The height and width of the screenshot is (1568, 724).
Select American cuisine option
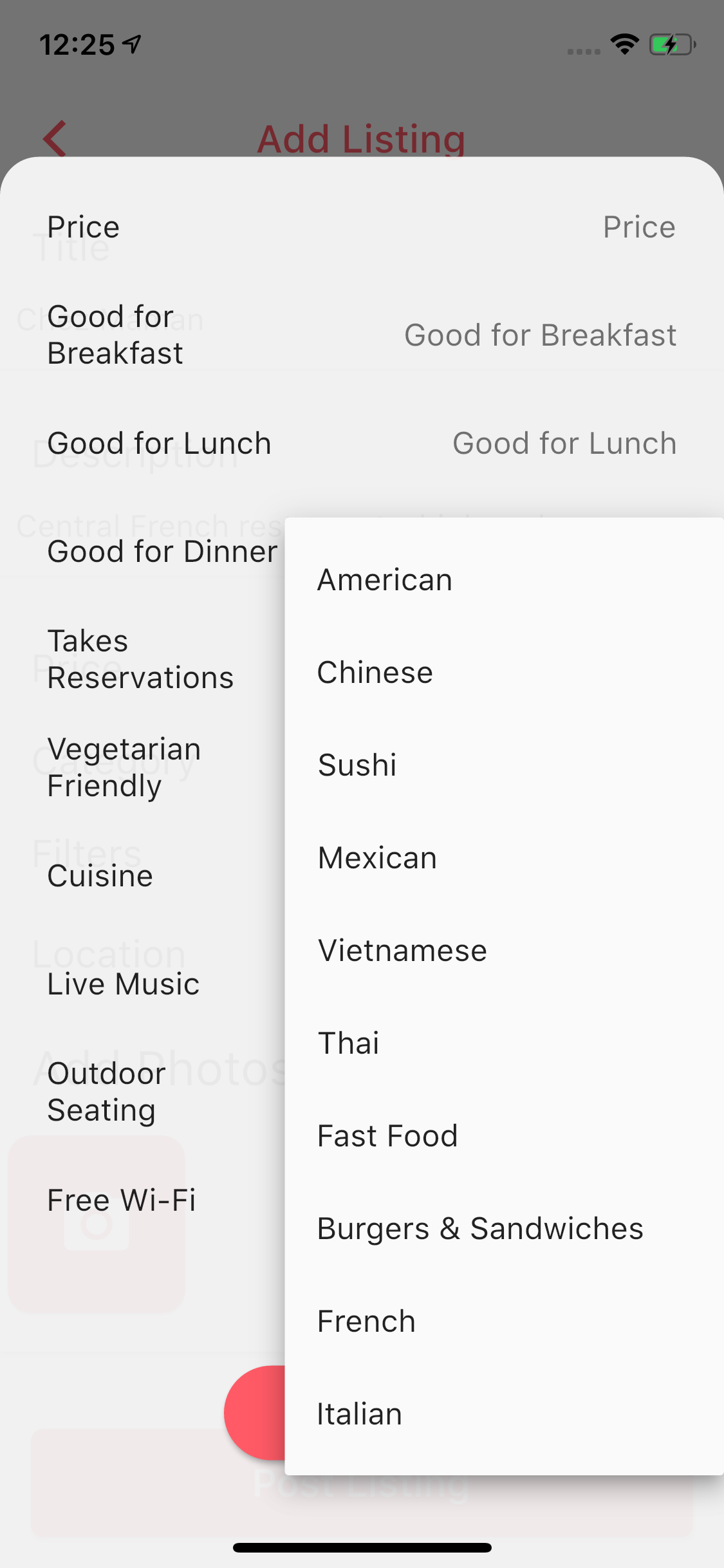385,580
